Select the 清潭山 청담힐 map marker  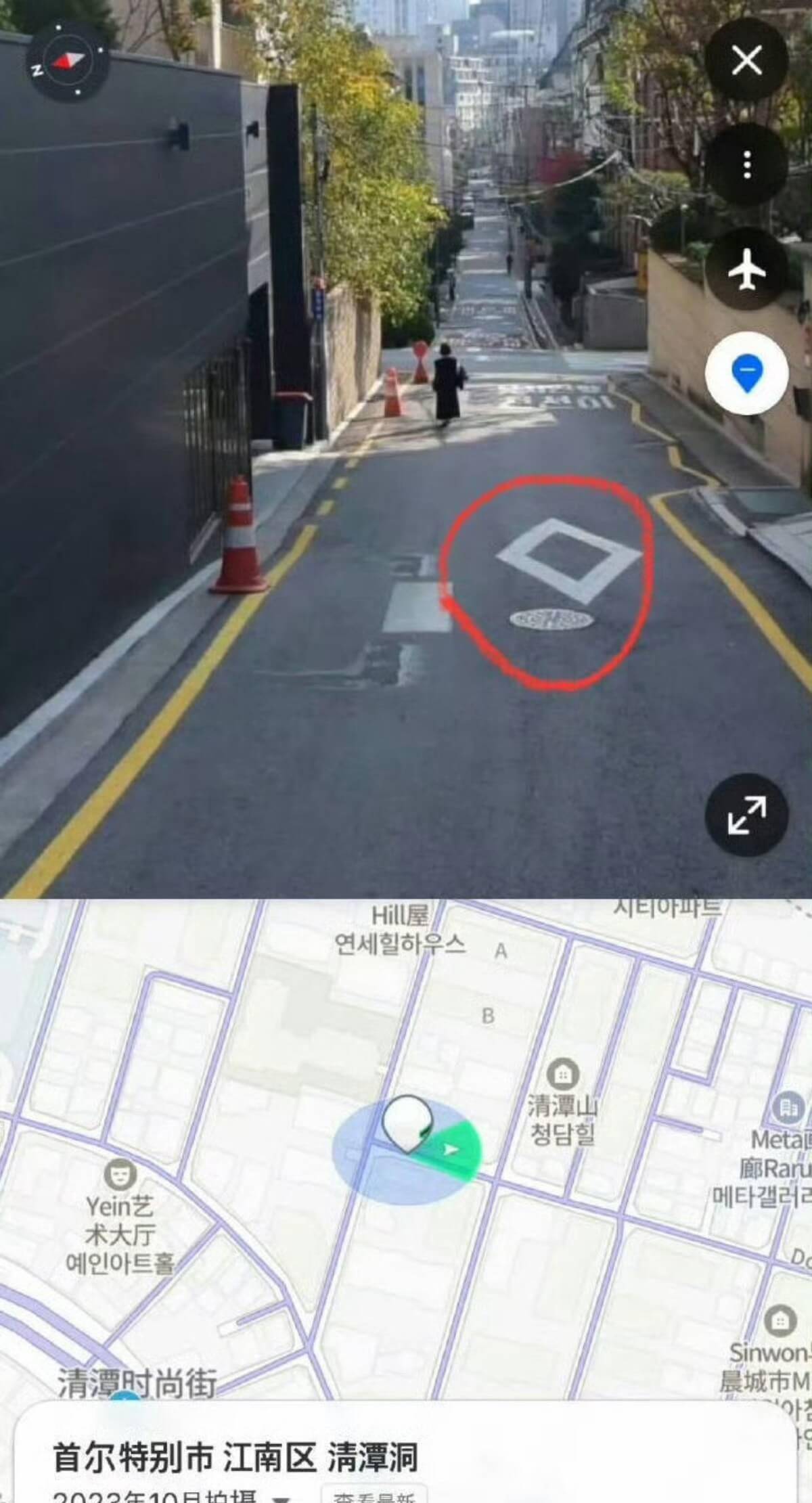pyautogui.click(x=562, y=1074)
